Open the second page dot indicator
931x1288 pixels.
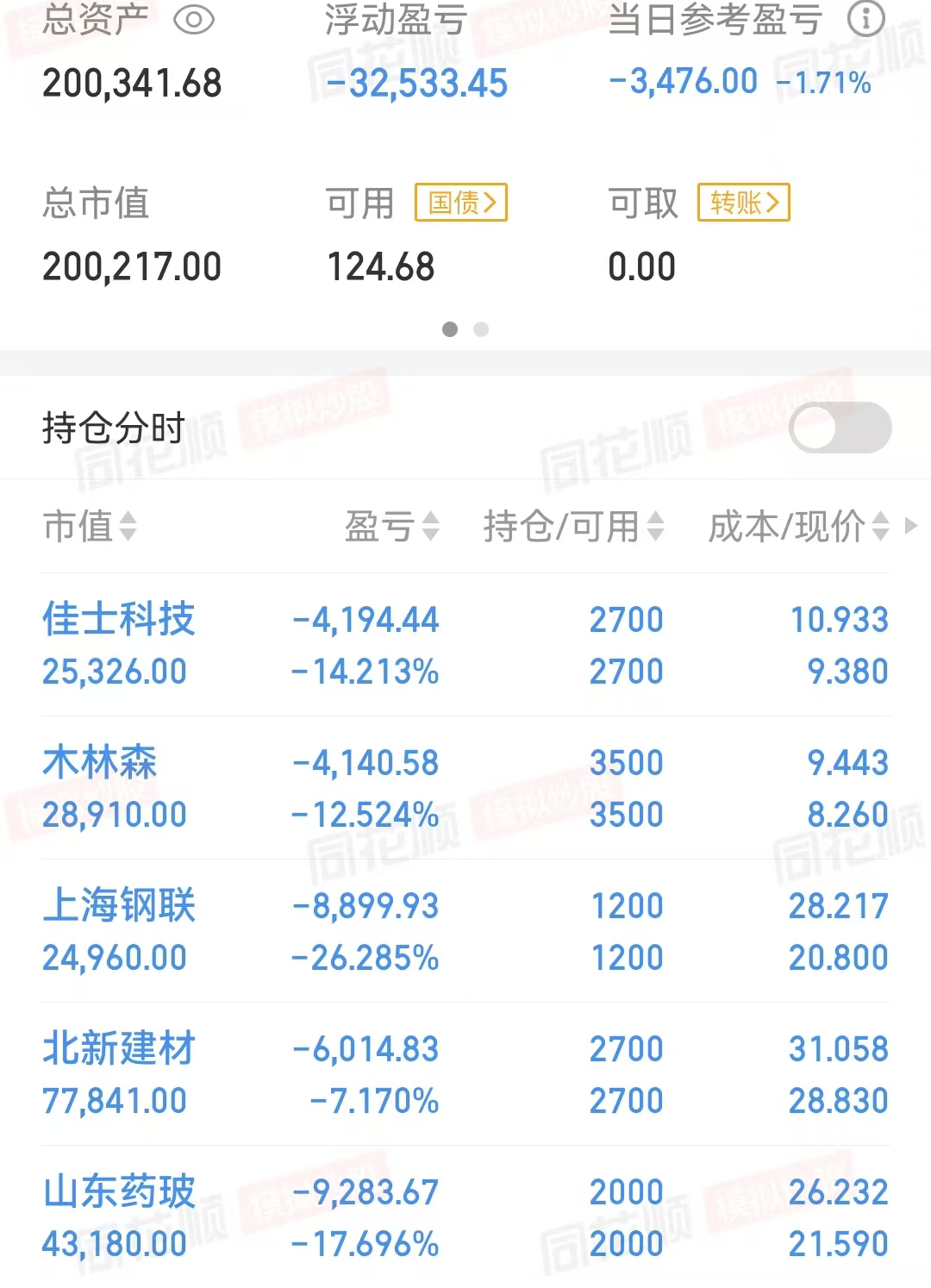pyautogui.click(x=481, y=329)
